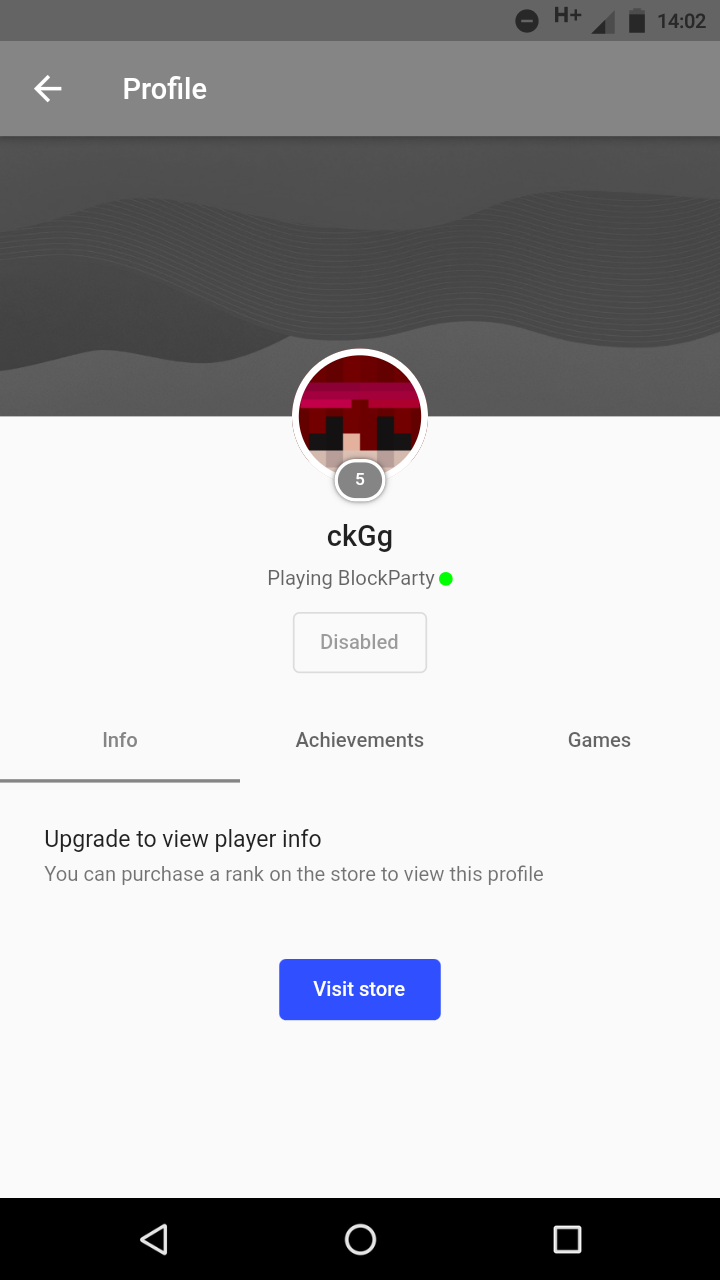Select the Info tab
Screen dimensions: 720x1280
[120, 740]
